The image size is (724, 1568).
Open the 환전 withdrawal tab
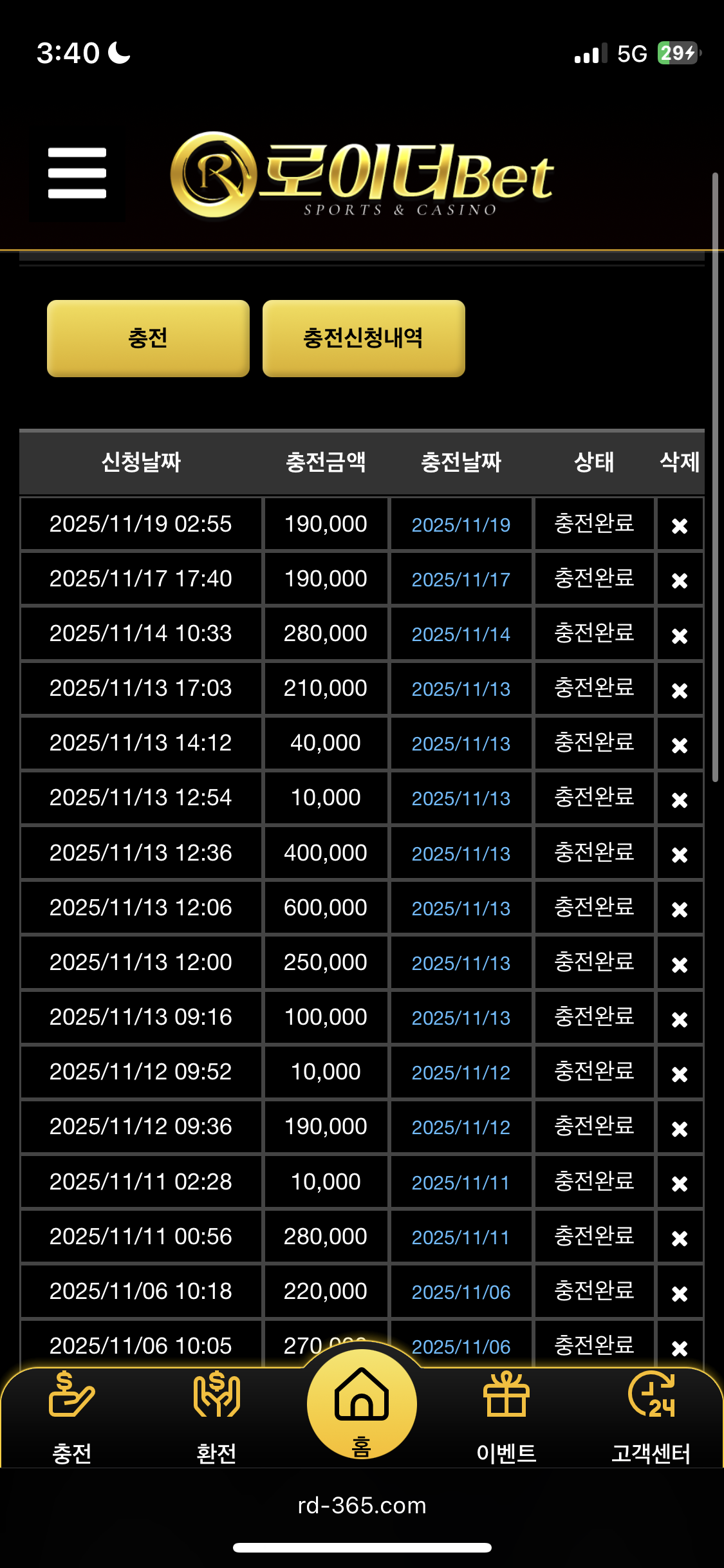(x=217, y=1416)
